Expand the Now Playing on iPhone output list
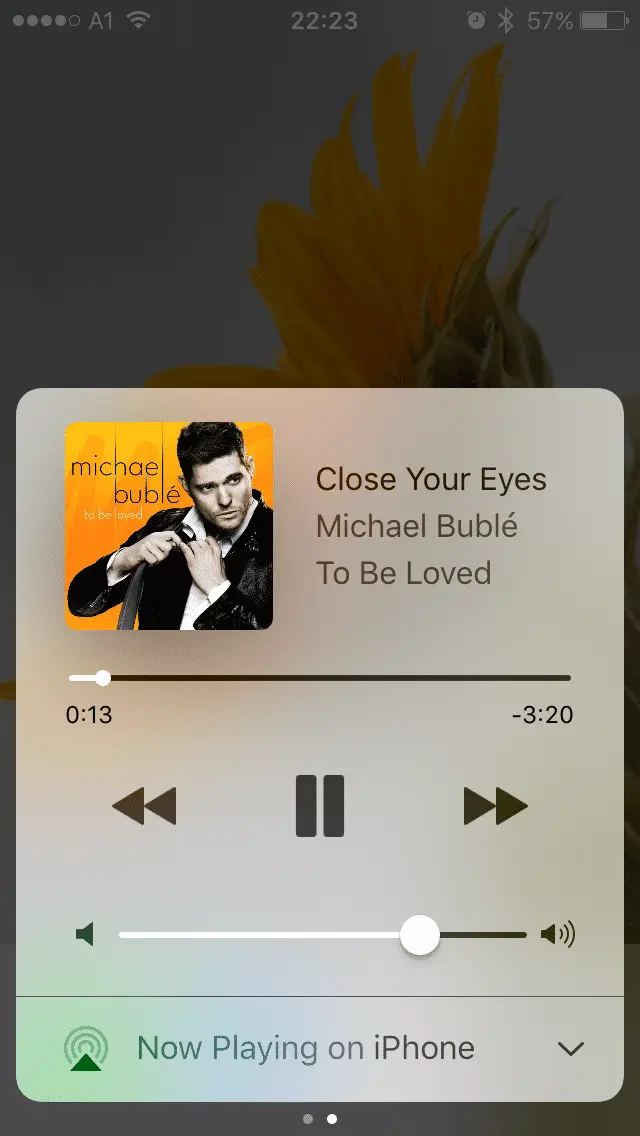The height and width of the screenshot is (1136, 640). 570,1049
